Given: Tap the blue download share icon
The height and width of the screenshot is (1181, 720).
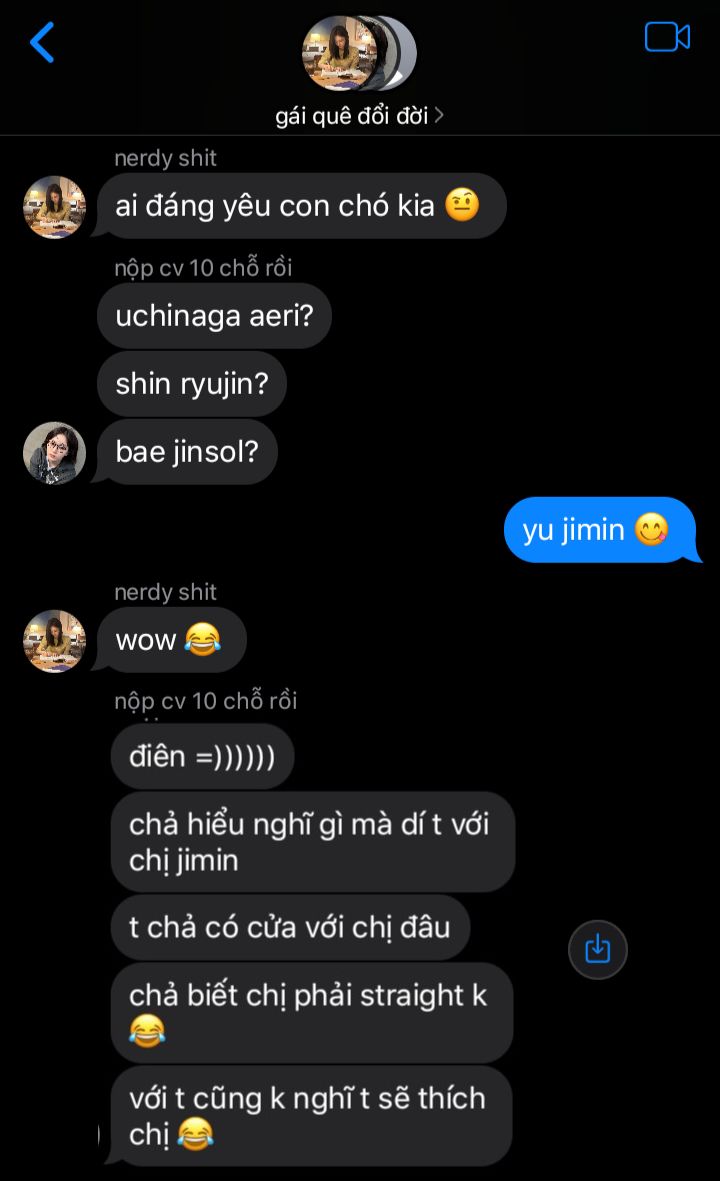Looking at the screenshot, I should pyautogui.click(x=597, y=949).
